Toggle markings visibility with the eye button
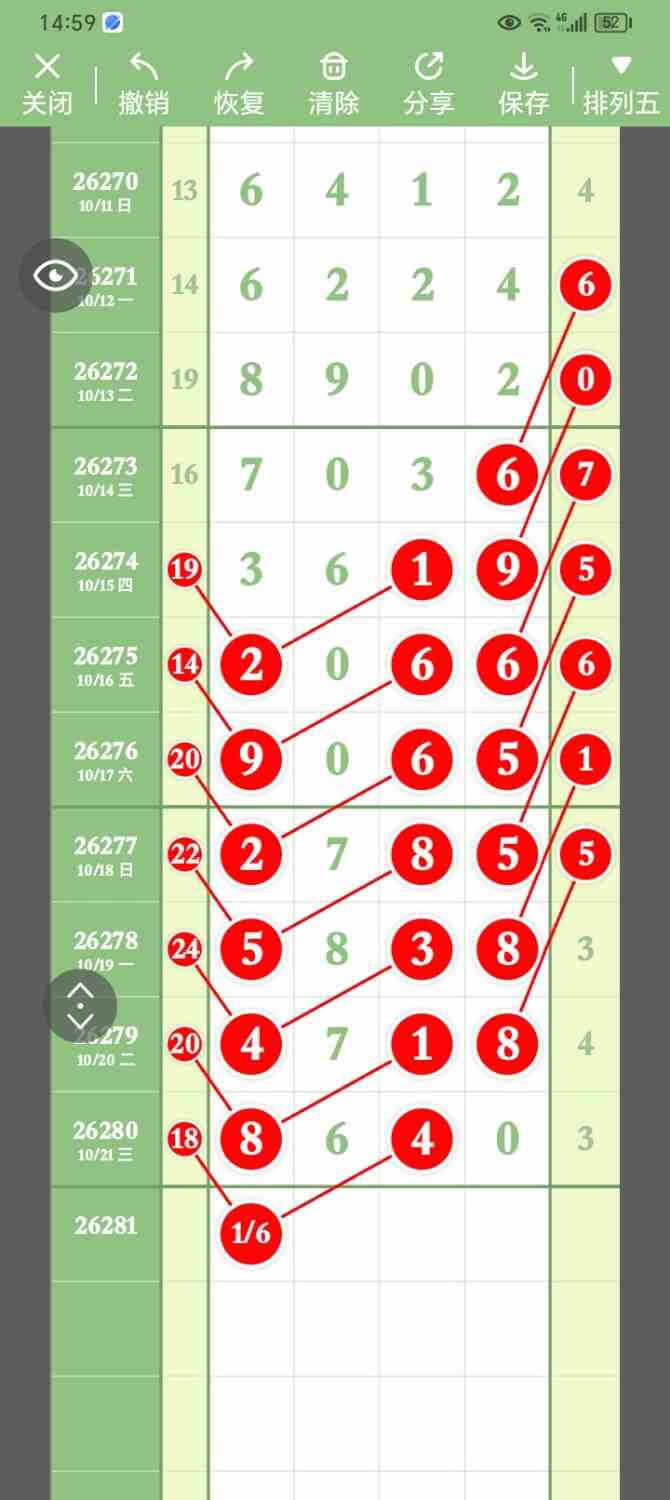The image size is (670, 1500). 56,276
